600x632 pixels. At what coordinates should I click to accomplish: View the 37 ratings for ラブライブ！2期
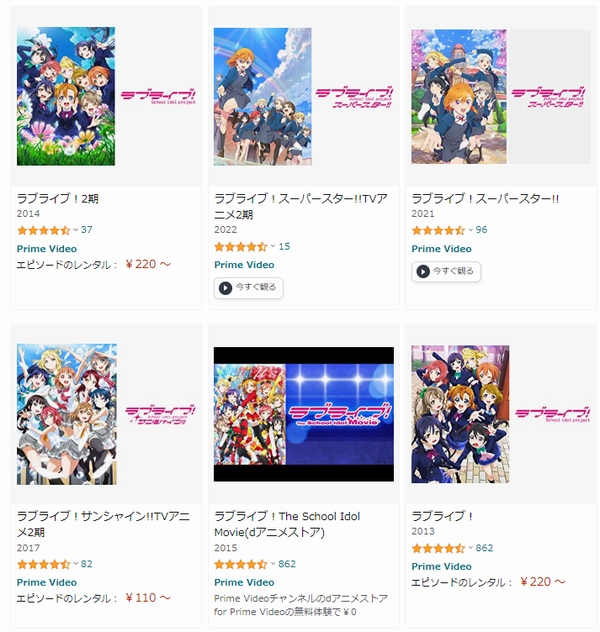(87, 230)
